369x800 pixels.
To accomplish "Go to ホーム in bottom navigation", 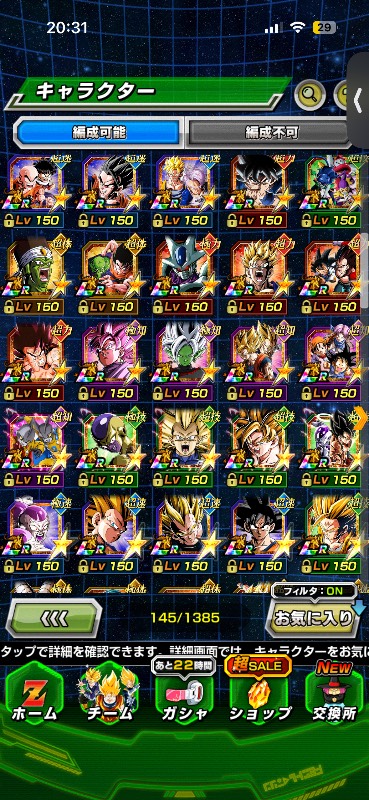I will [35, 695].
